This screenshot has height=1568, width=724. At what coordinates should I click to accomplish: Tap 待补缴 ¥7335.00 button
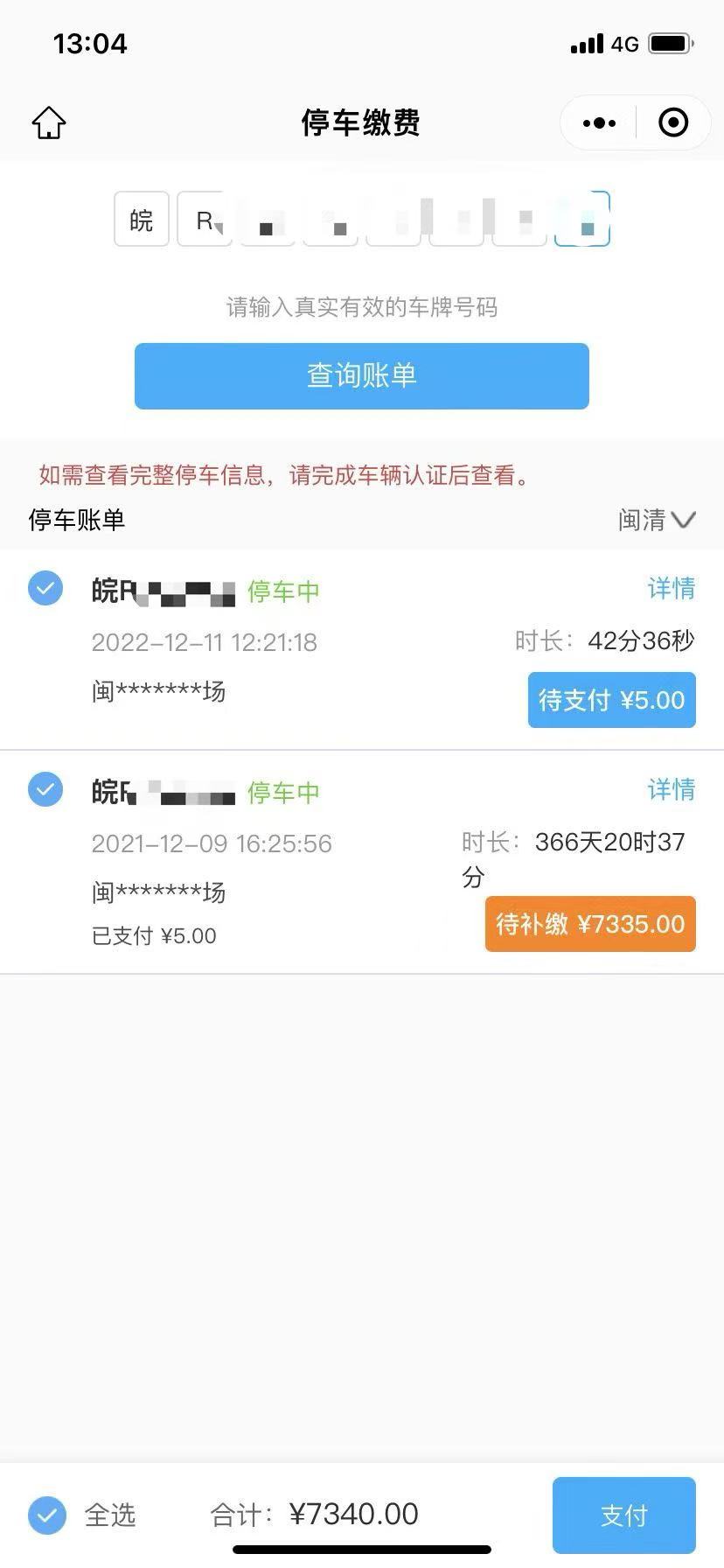590,924
